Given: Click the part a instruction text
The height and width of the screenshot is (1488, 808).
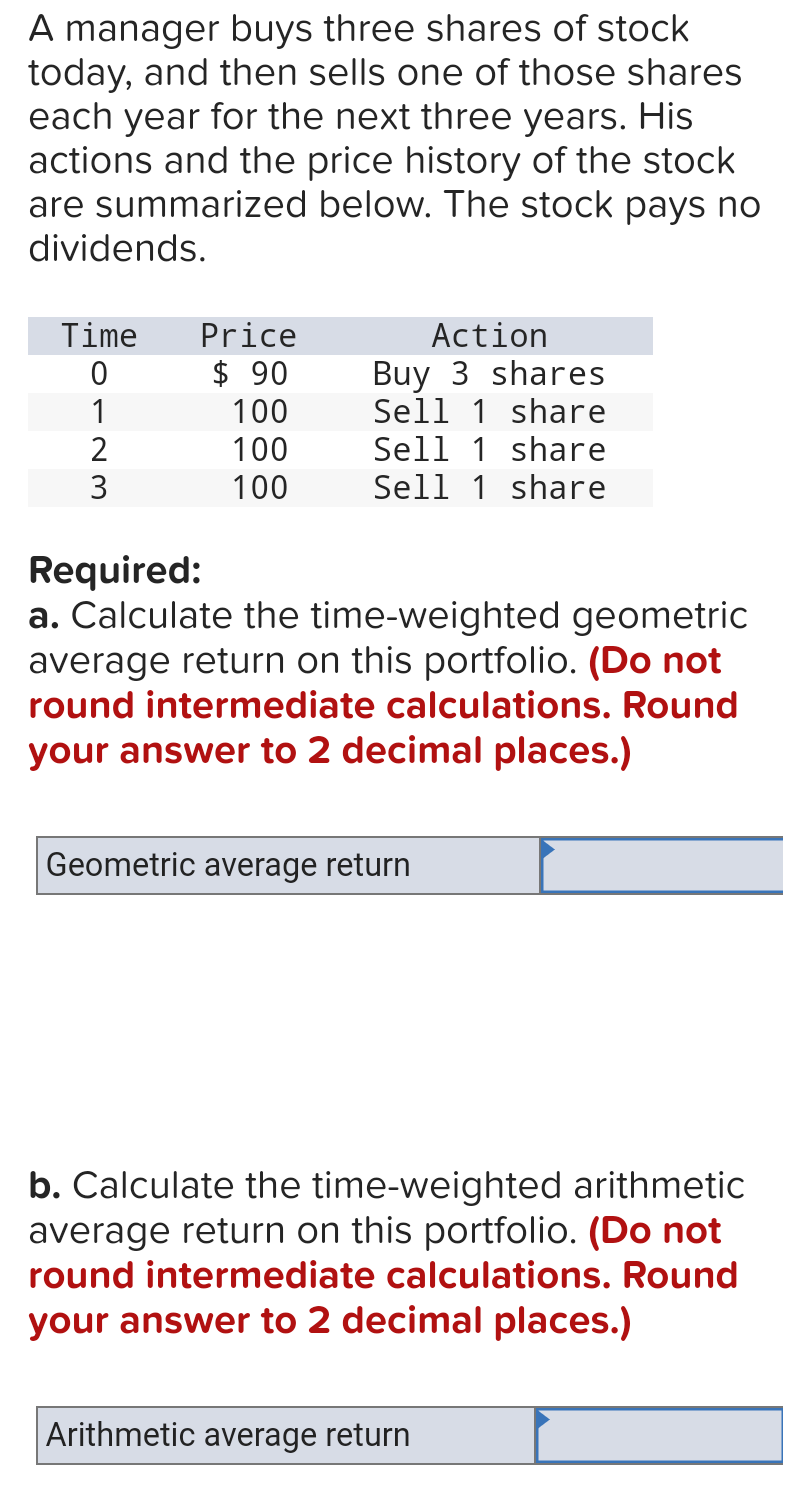Looking at the screenshot, I should click(x=388, y=637).
